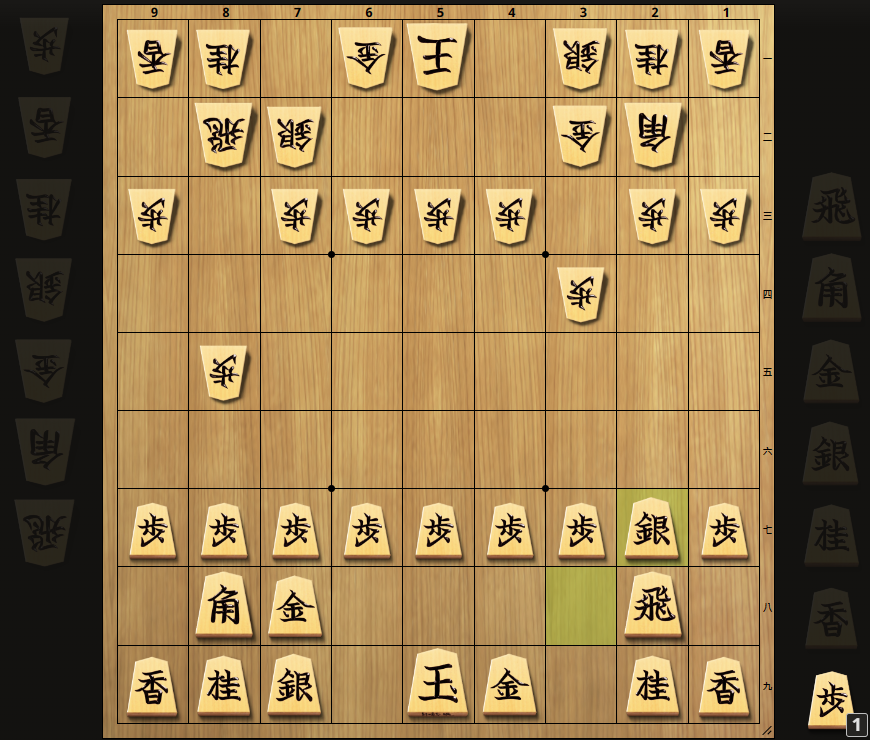Select your gold beside the bishop

tap(295, 606)
